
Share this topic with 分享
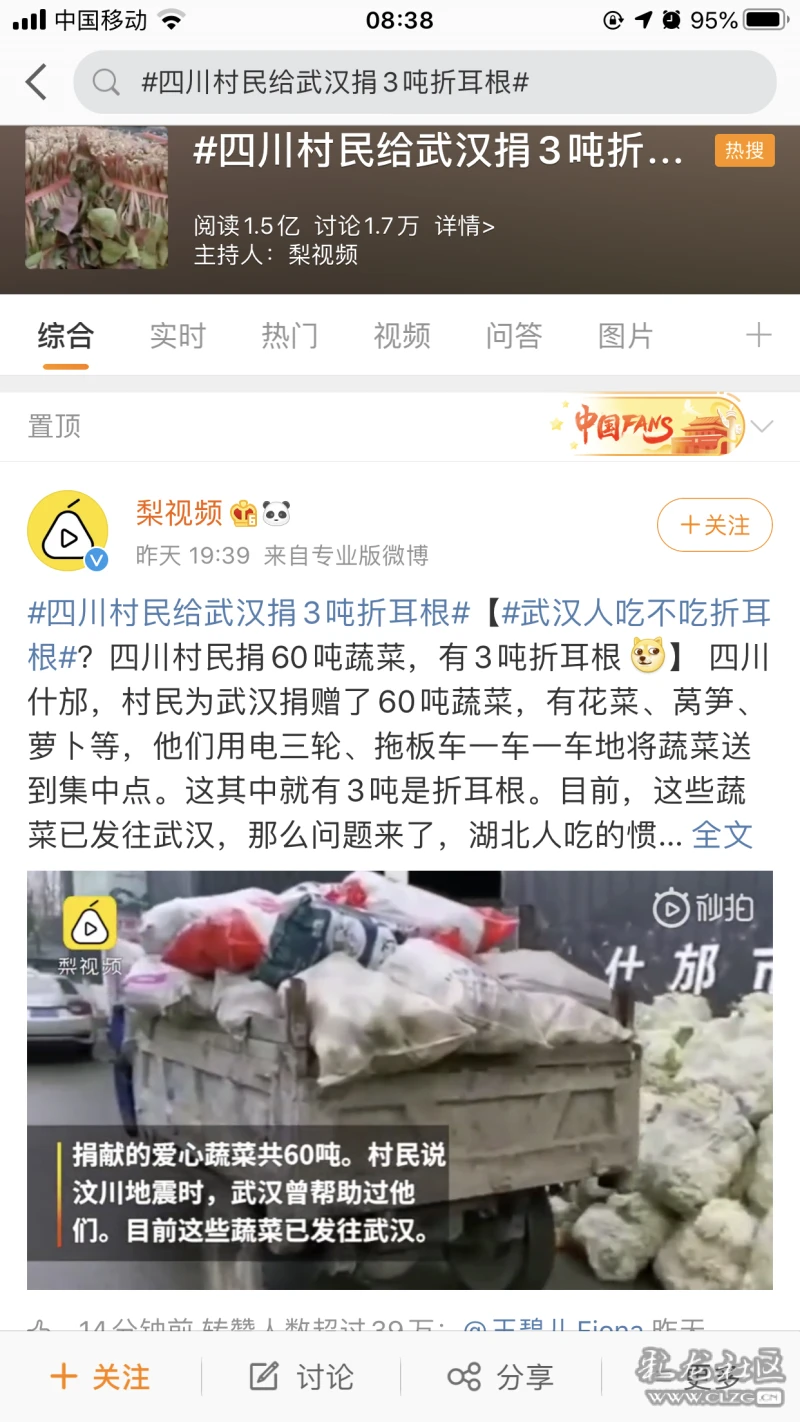coord(500,1377)
